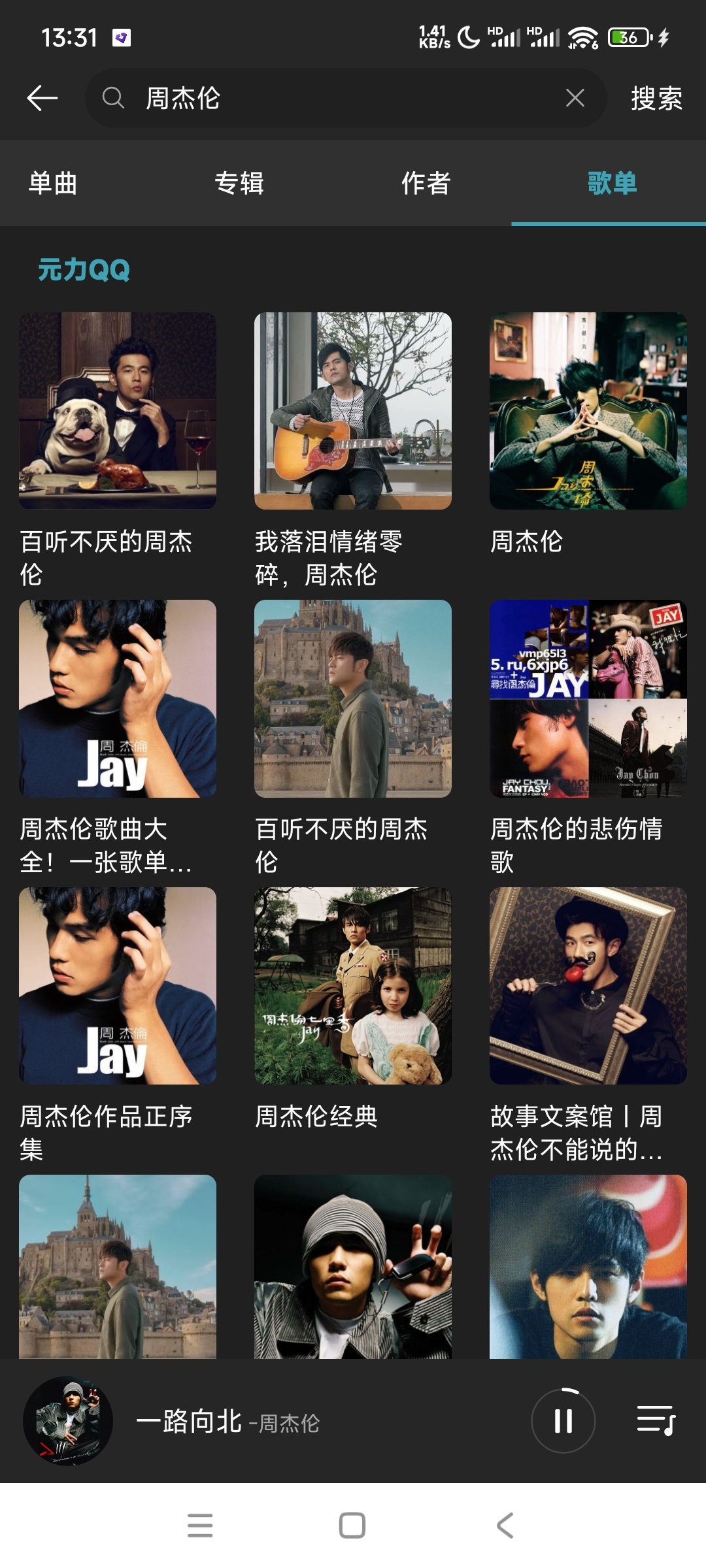Clear the search text with the X
The width and height of the screenshot is (706, 1568).
pyautogui.click(x=575, y=98)
